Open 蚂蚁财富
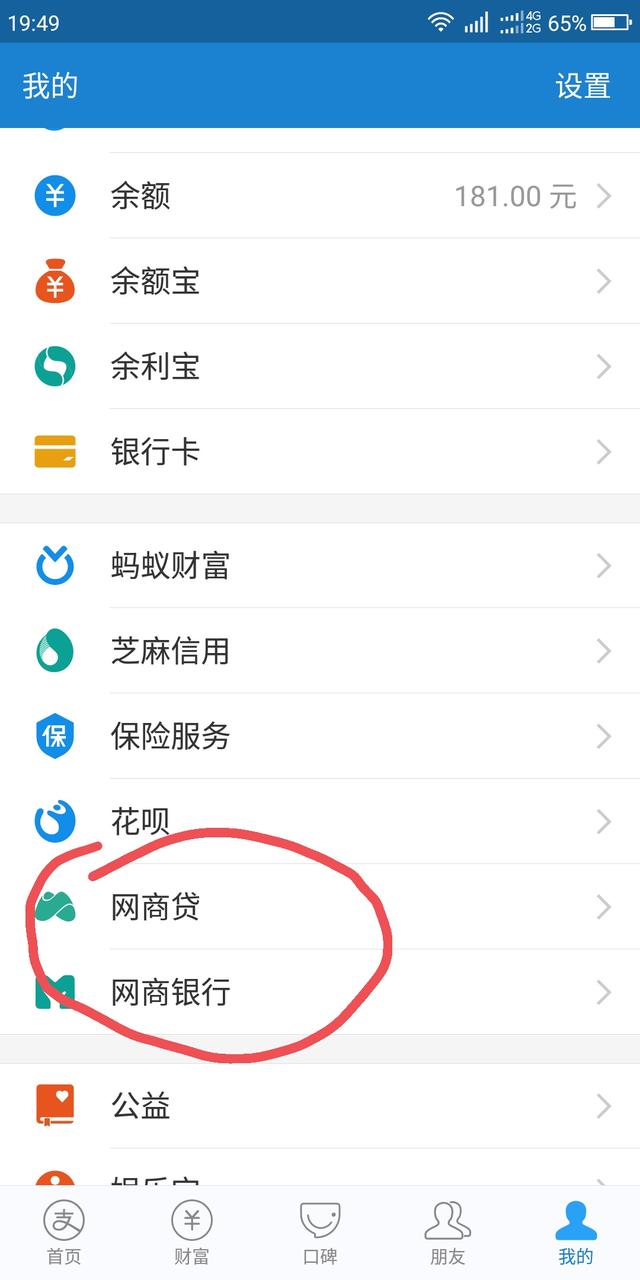The width and height of the screenshot is (640, 1280). tap(320, 566)
